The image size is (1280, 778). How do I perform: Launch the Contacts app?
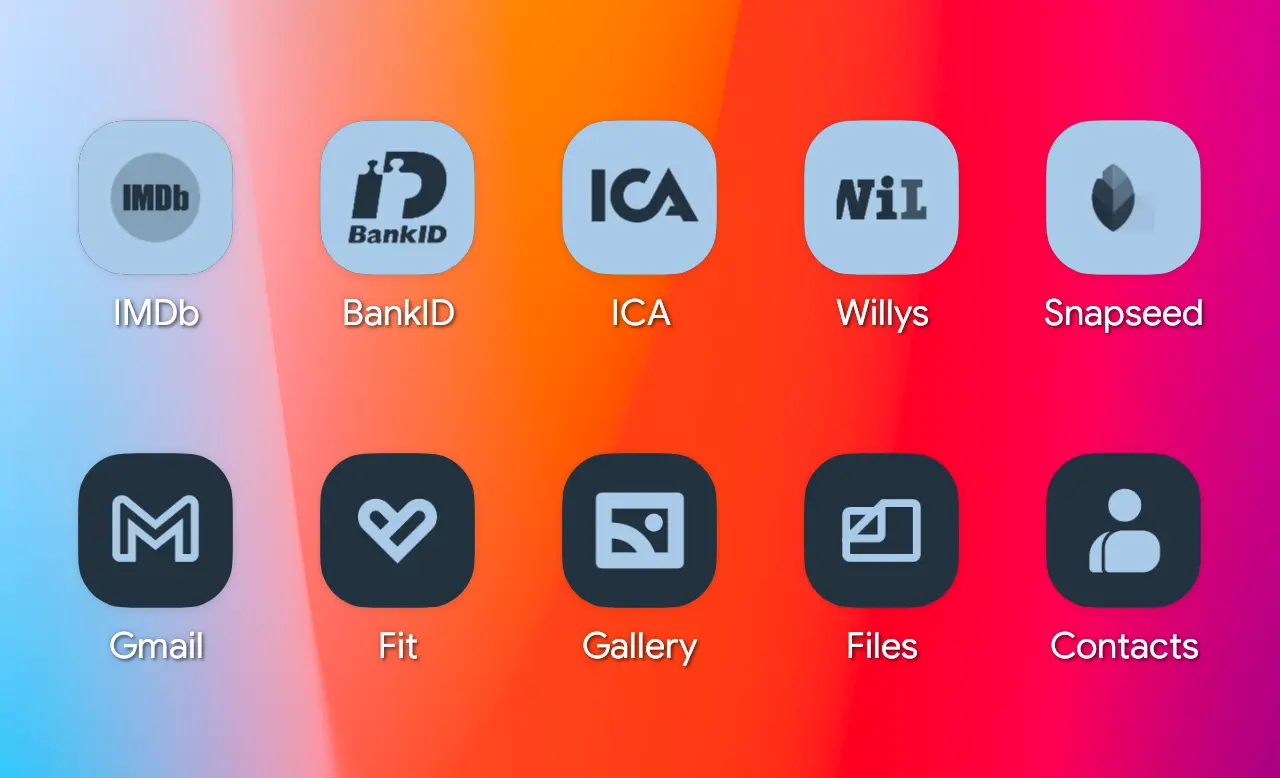[1123, 530]
